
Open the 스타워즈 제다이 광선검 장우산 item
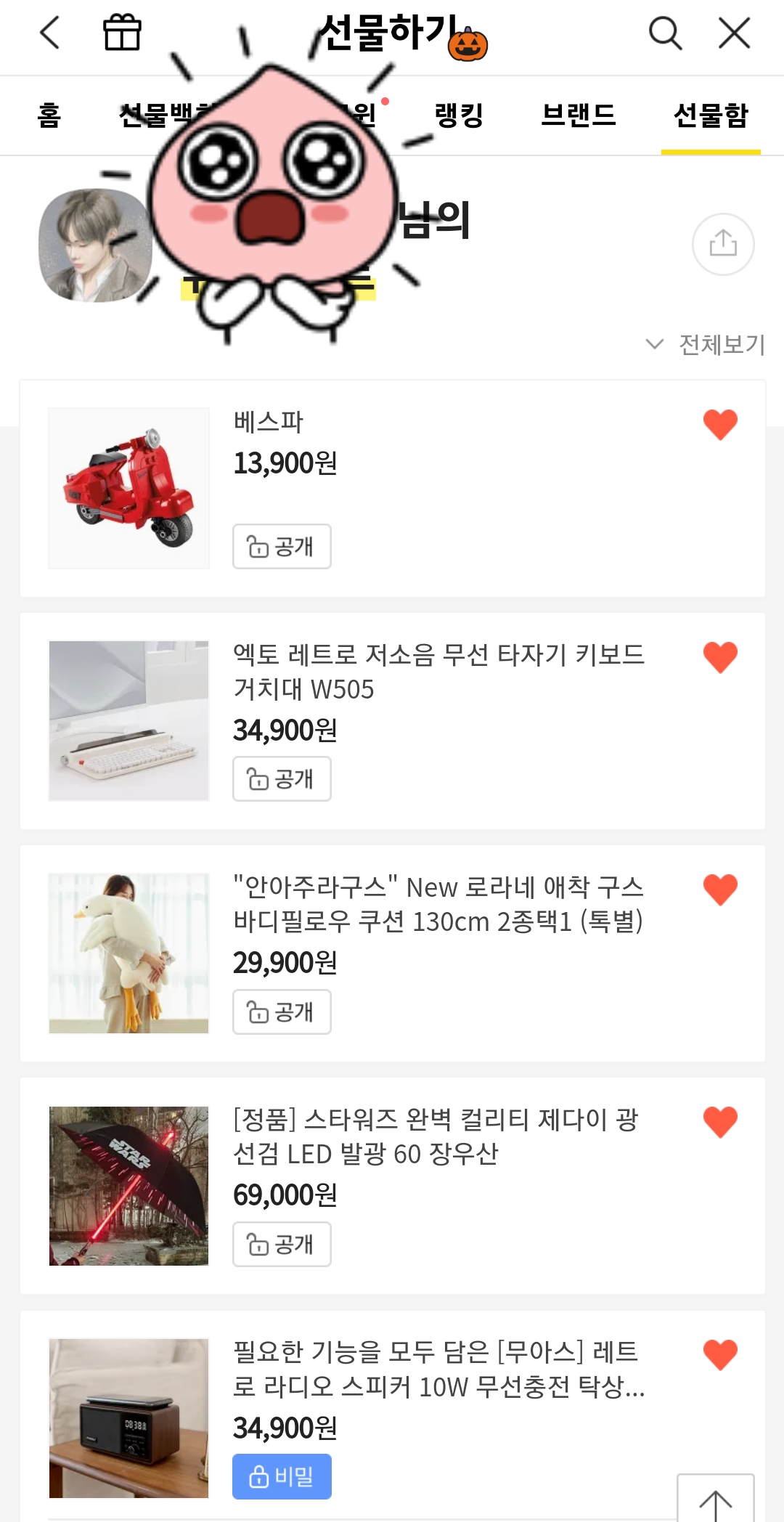[129, 1186]
